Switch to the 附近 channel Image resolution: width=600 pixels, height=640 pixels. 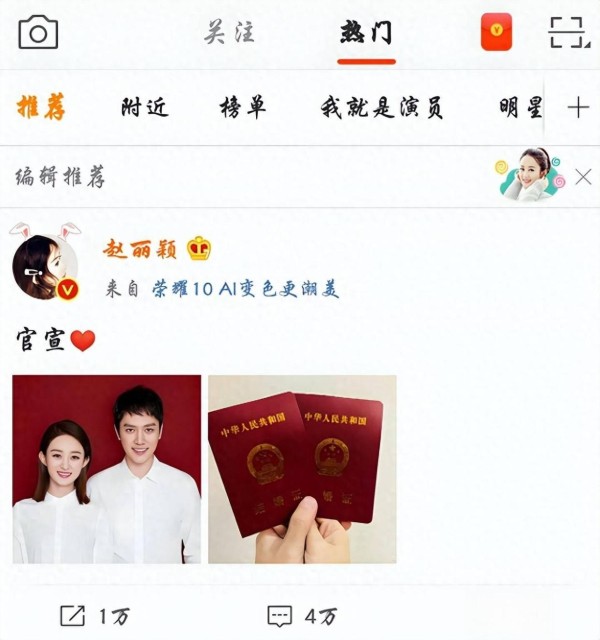pos(145,108)
